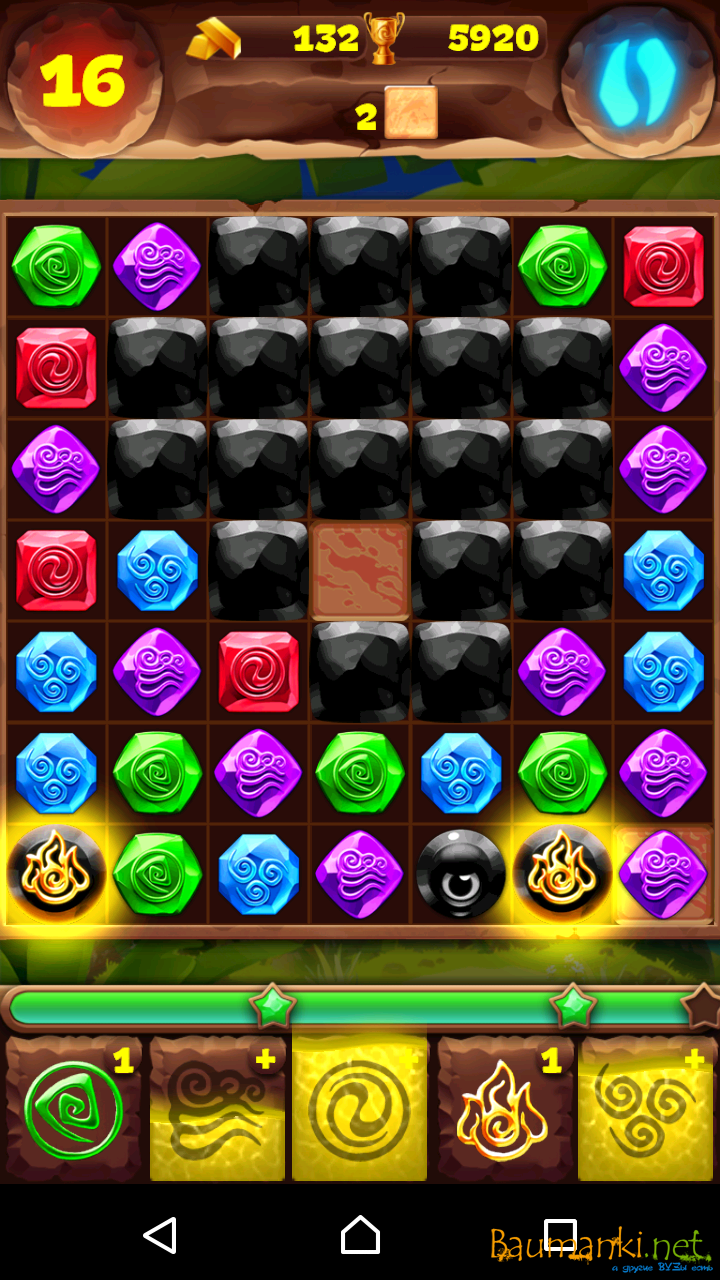Tap the fire orb next to the black bomb

click(561, 873)
